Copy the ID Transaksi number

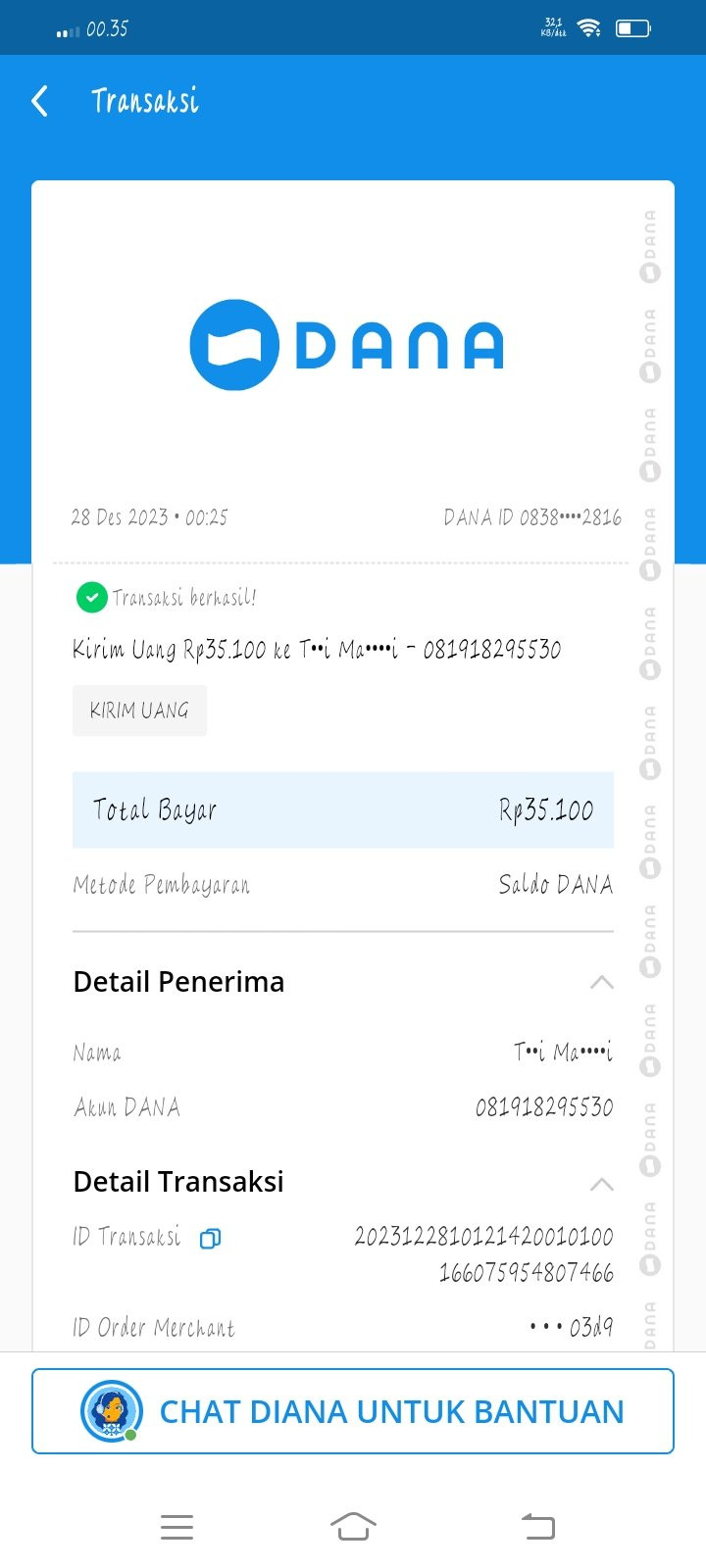pyautogui.click(x=210, y=1239)
